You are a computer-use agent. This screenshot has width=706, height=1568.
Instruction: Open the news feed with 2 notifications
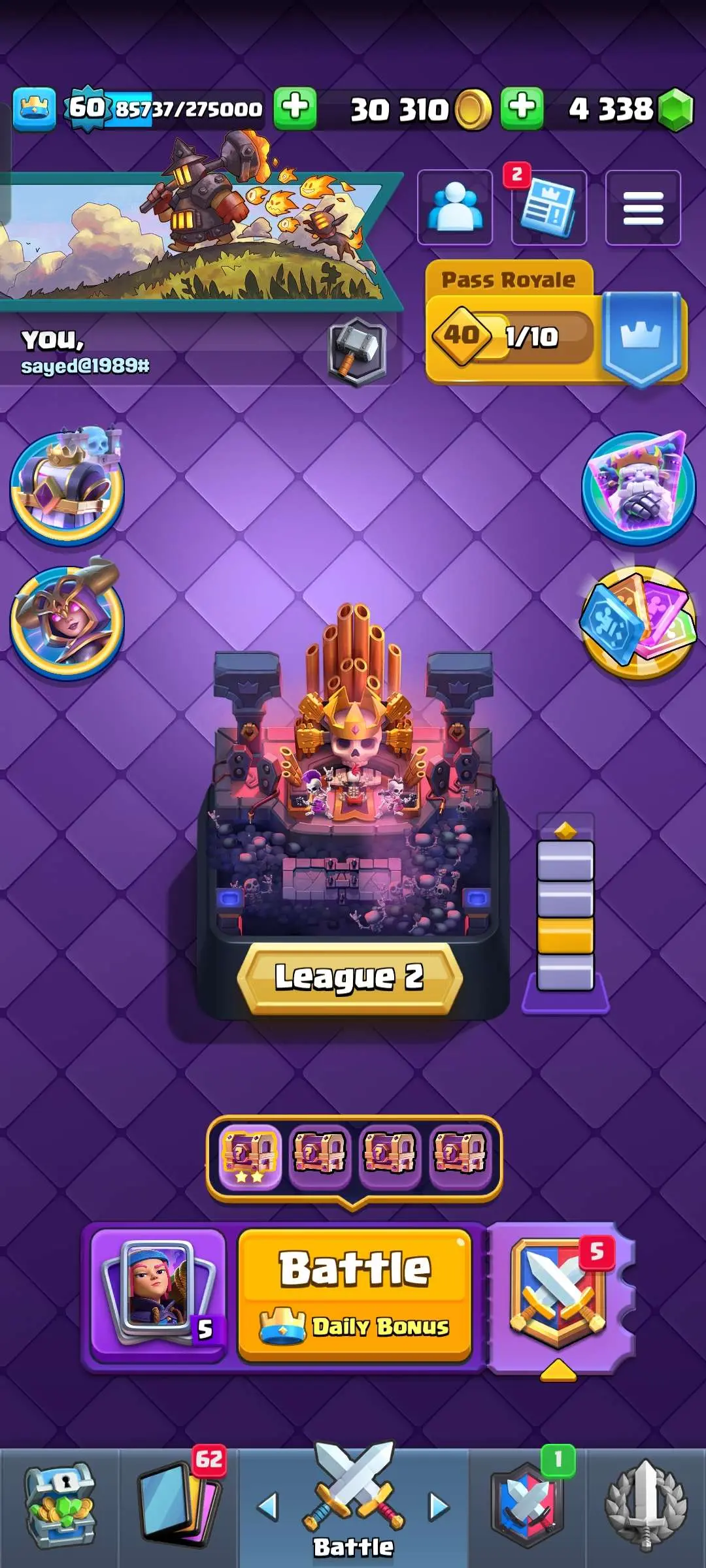click(548, 208)
